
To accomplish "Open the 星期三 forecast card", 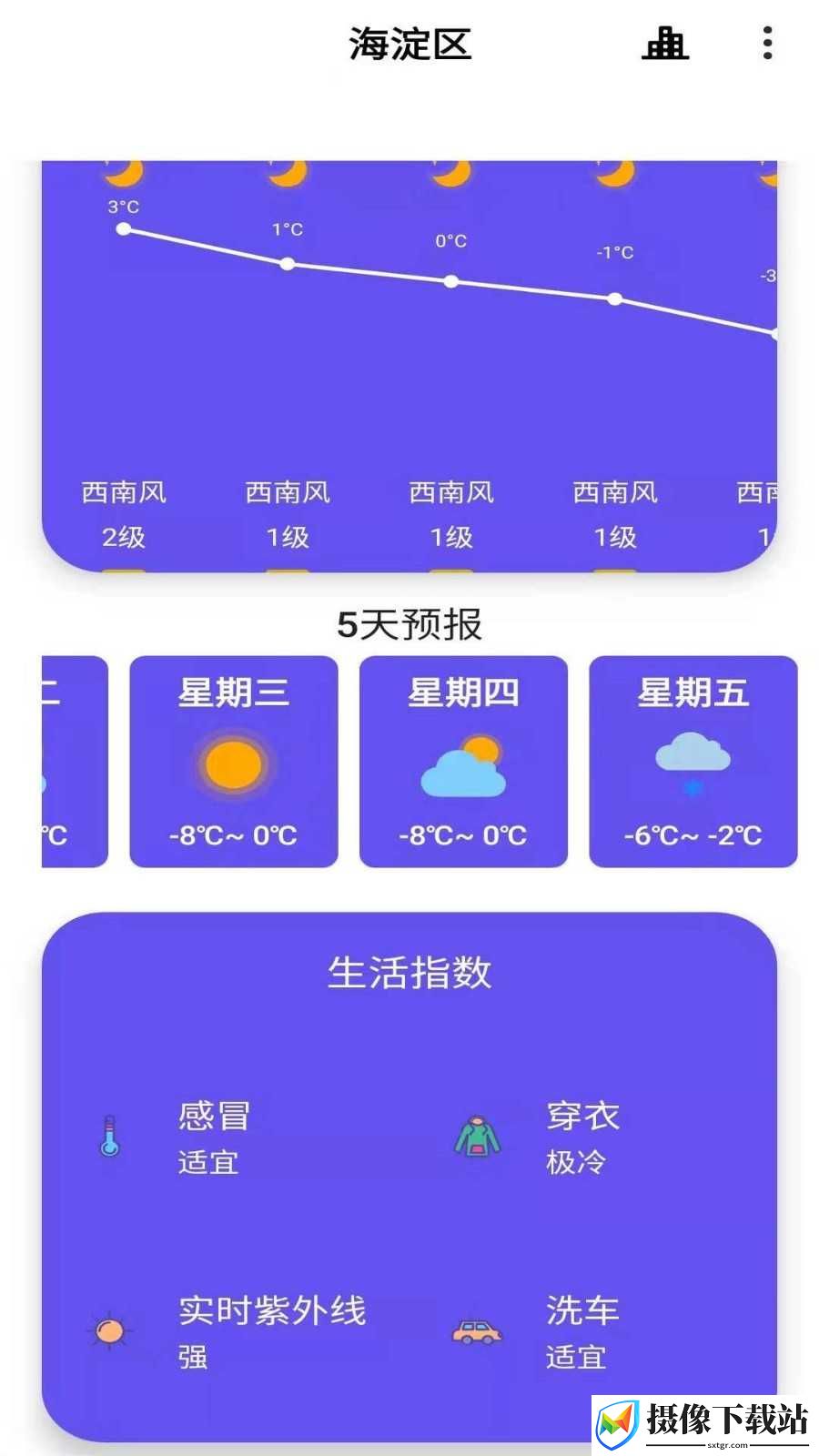I will (234, 762).
